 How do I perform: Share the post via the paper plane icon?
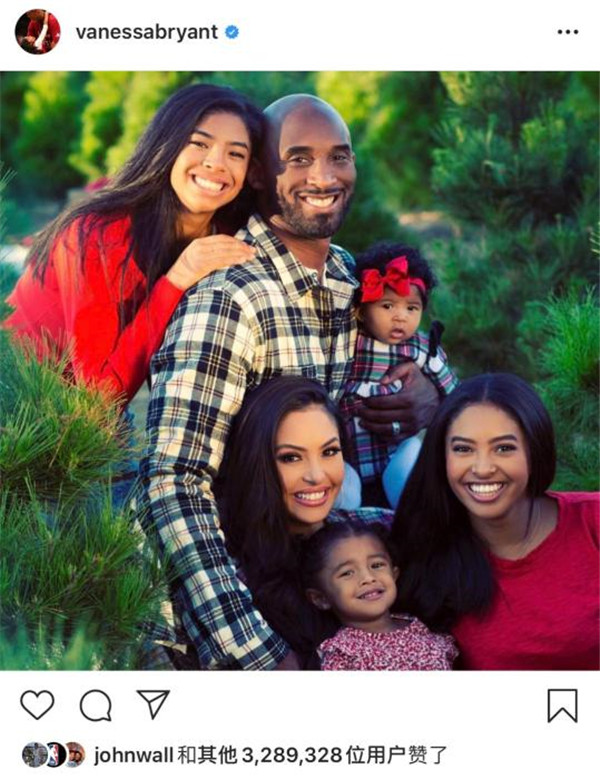tap(153, 704)
